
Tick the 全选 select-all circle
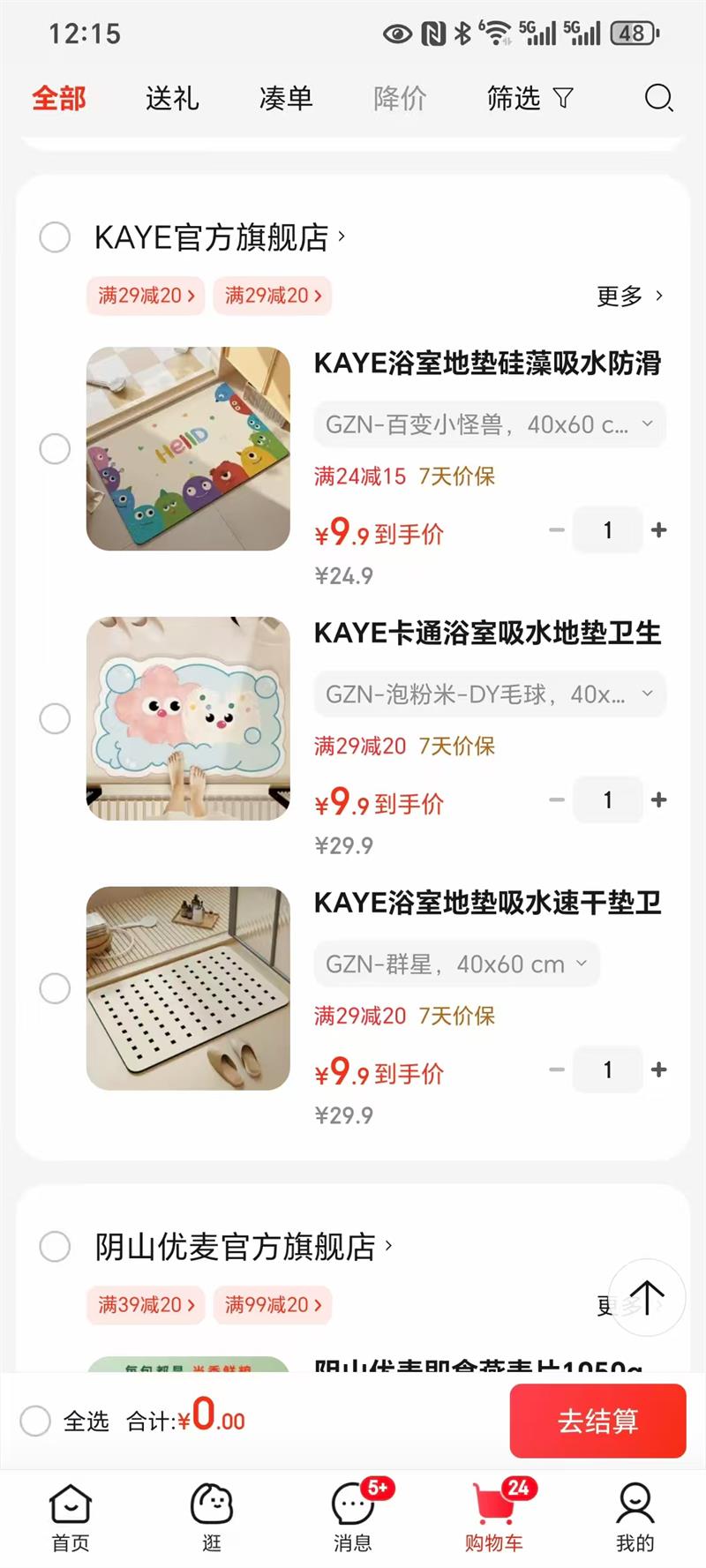[x=35, y=1420]
